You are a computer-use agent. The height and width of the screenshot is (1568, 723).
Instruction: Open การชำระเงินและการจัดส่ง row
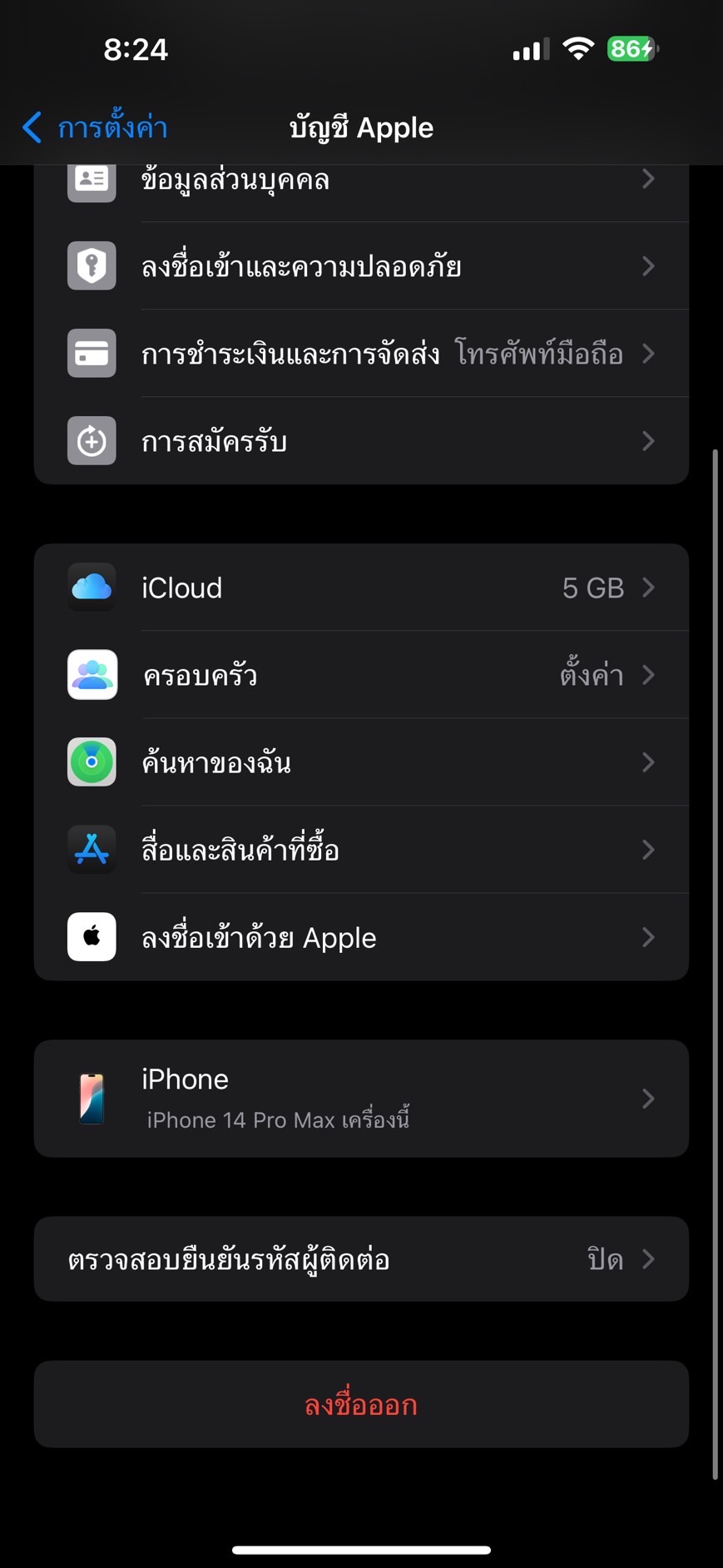[x=361, y=354]
